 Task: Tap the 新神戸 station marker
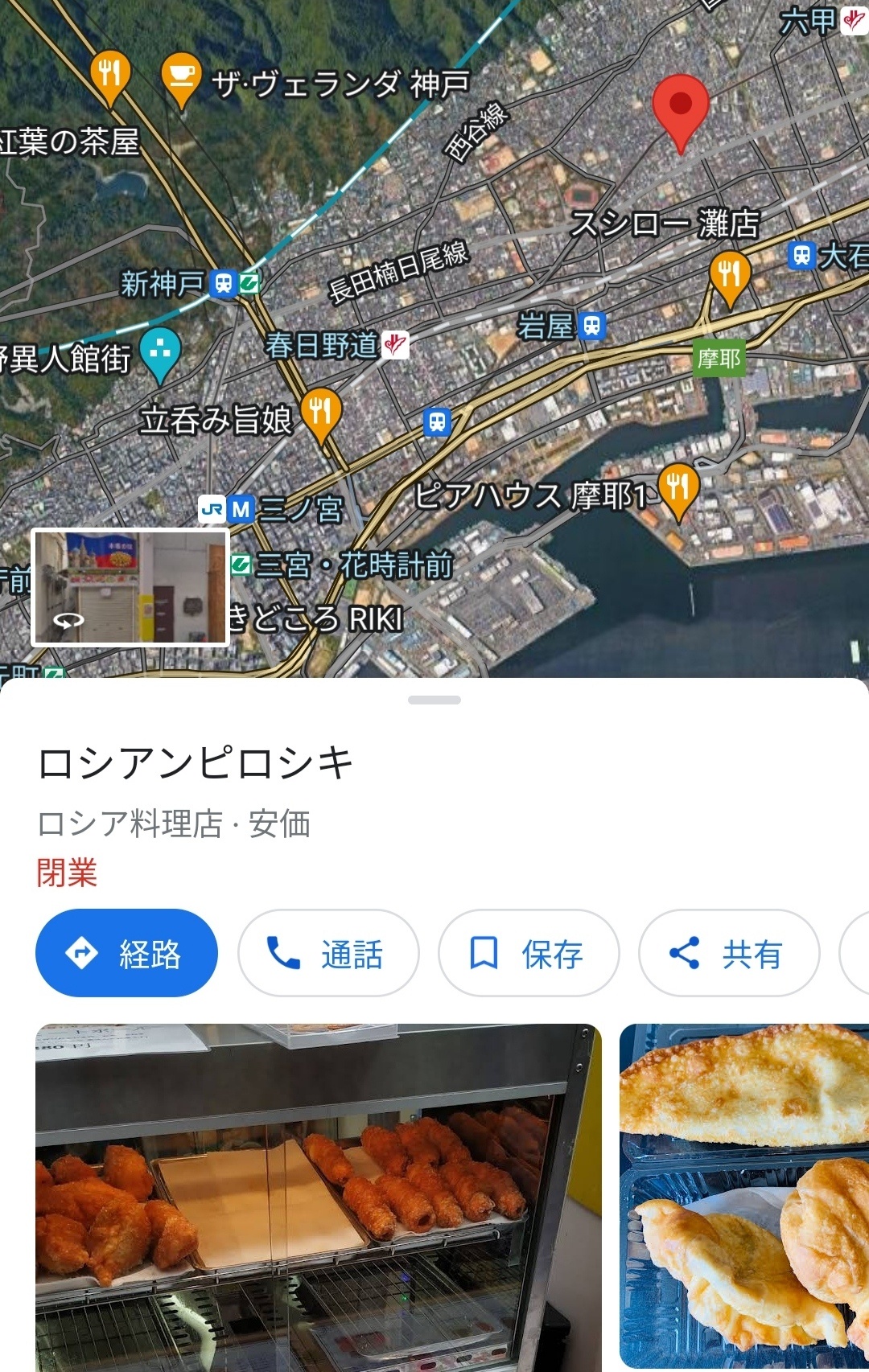[223, 283]
